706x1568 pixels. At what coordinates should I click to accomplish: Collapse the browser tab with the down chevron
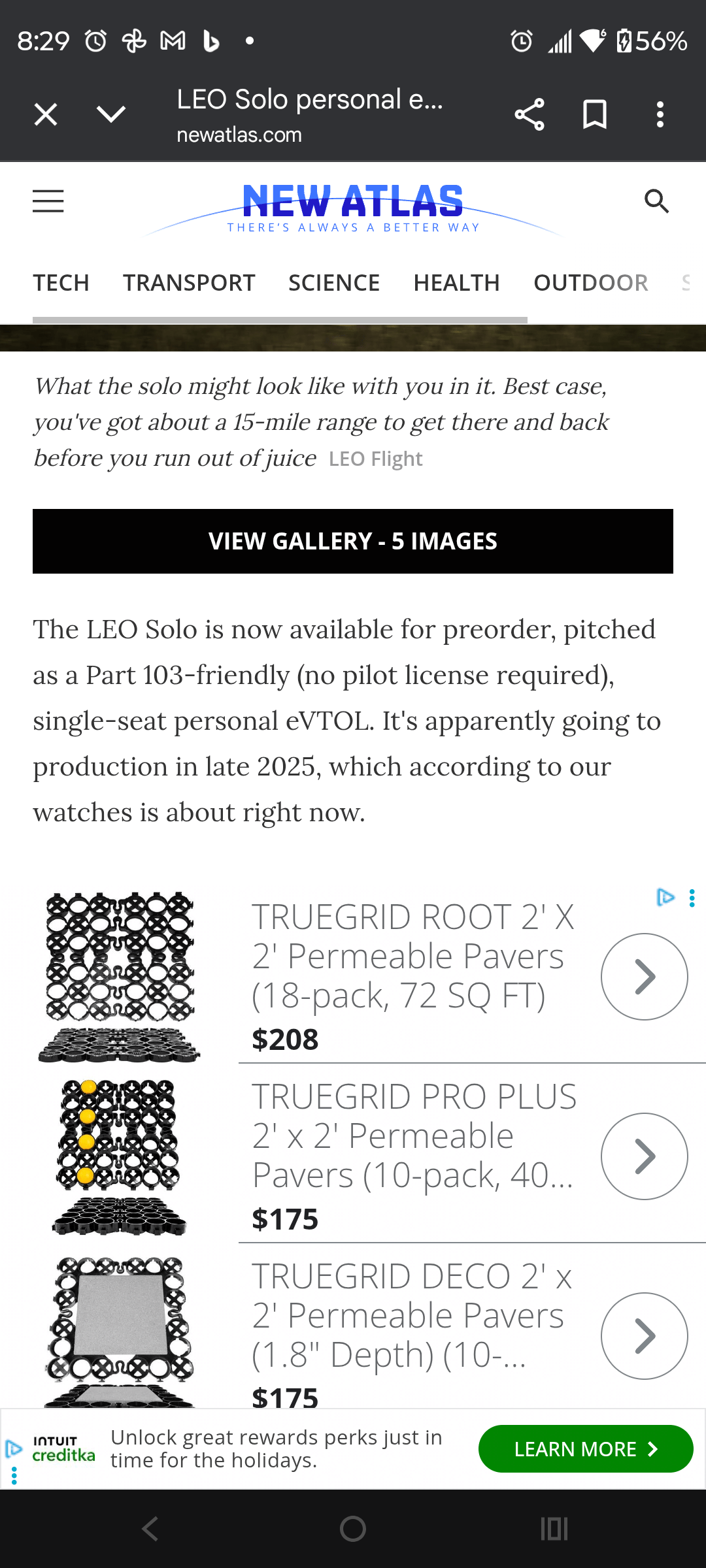(x=111, y=114)
